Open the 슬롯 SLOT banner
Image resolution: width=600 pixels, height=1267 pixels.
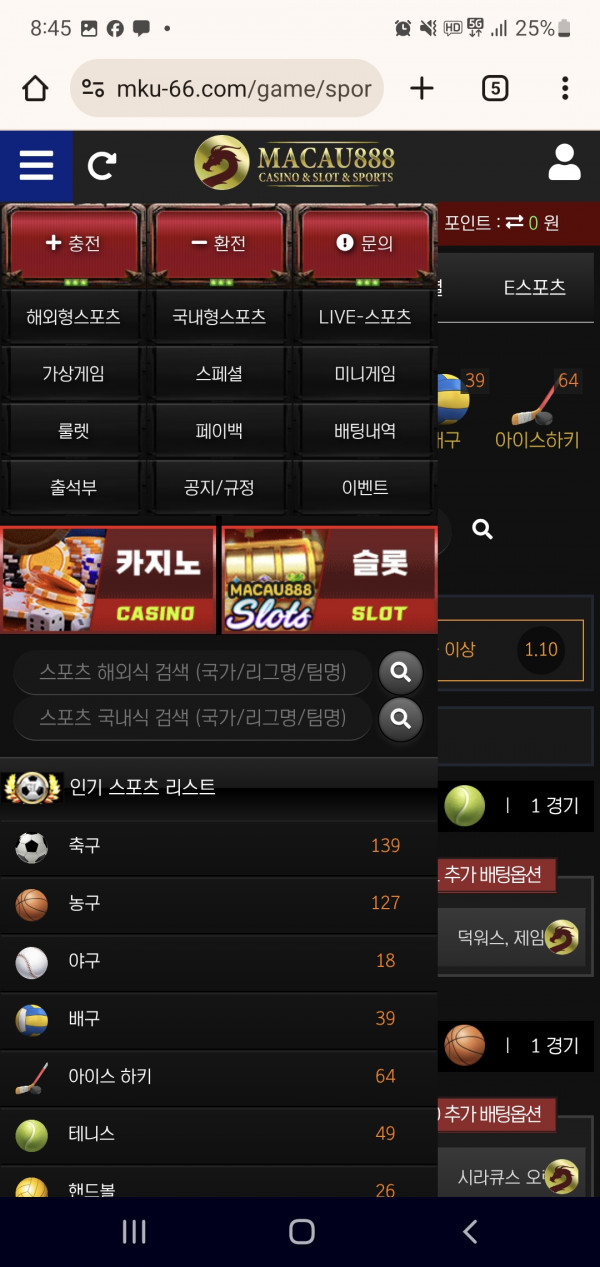(329, 580)
